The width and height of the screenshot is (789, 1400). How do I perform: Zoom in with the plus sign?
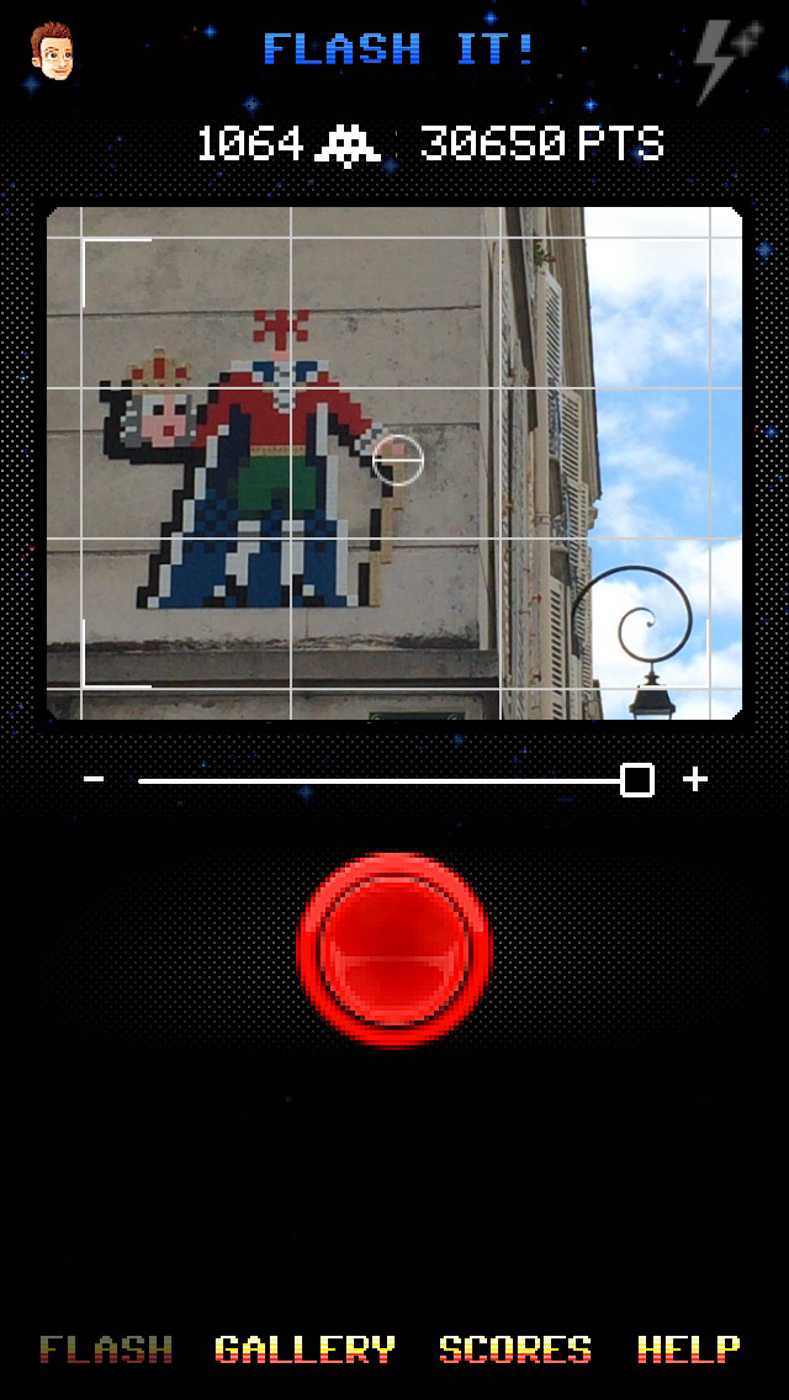coord(695,779)
